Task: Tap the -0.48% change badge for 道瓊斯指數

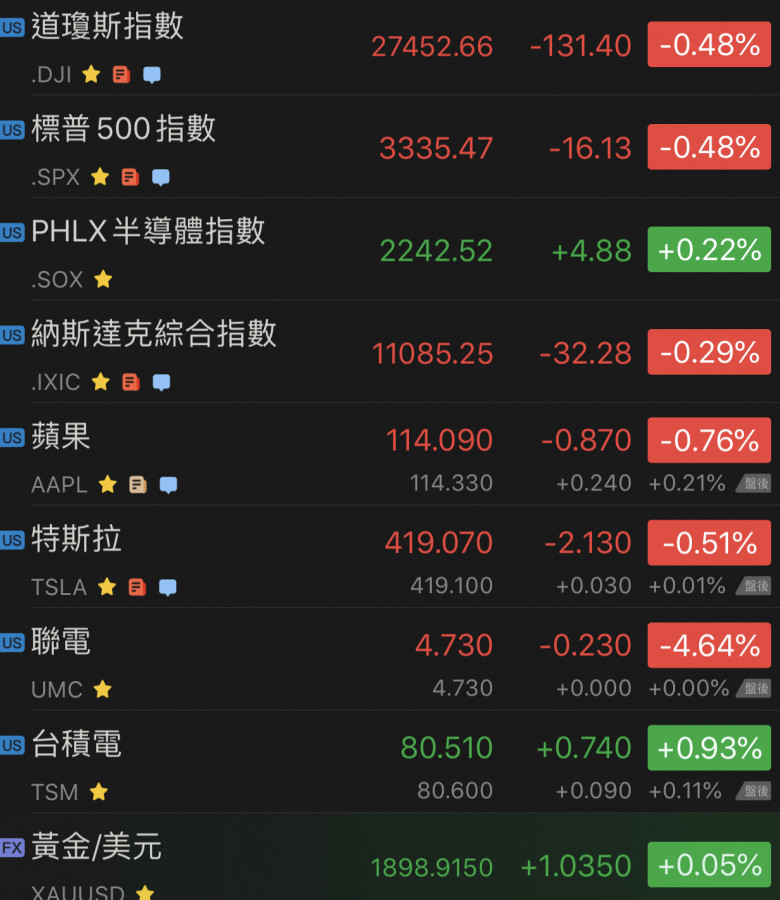Action: tap(709, 45)
